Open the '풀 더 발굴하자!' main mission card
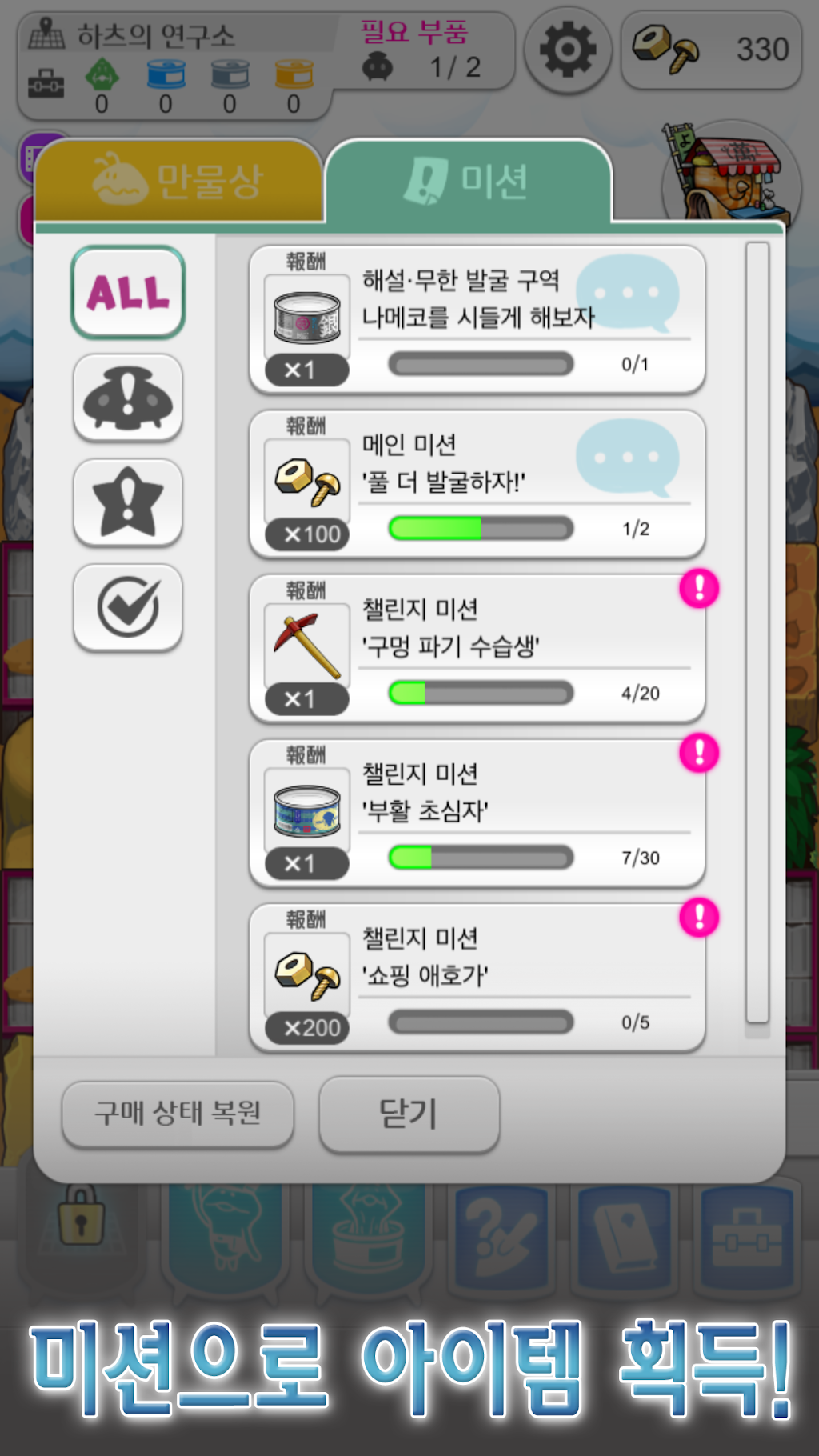The image size is (819, 1456). [x=477, y=484]
